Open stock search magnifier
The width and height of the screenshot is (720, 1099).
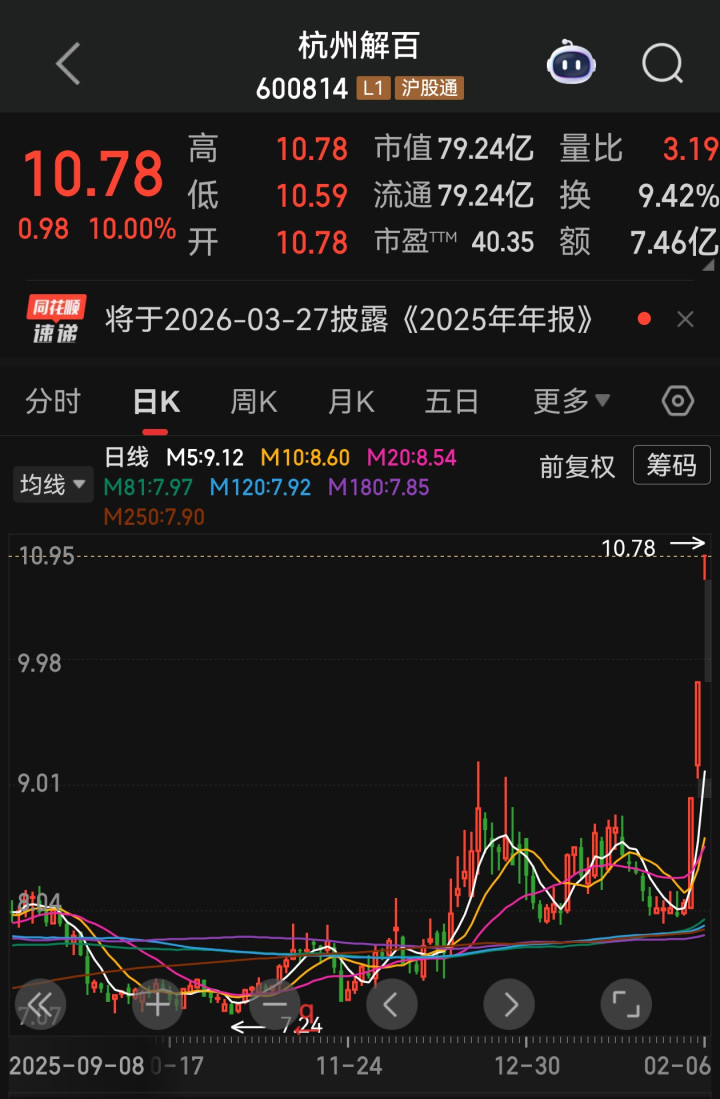(x=662, y=64)
